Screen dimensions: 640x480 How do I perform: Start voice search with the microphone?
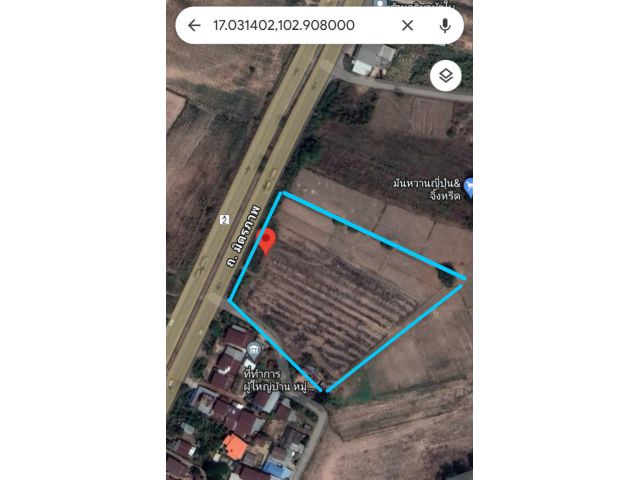(444, 25)
